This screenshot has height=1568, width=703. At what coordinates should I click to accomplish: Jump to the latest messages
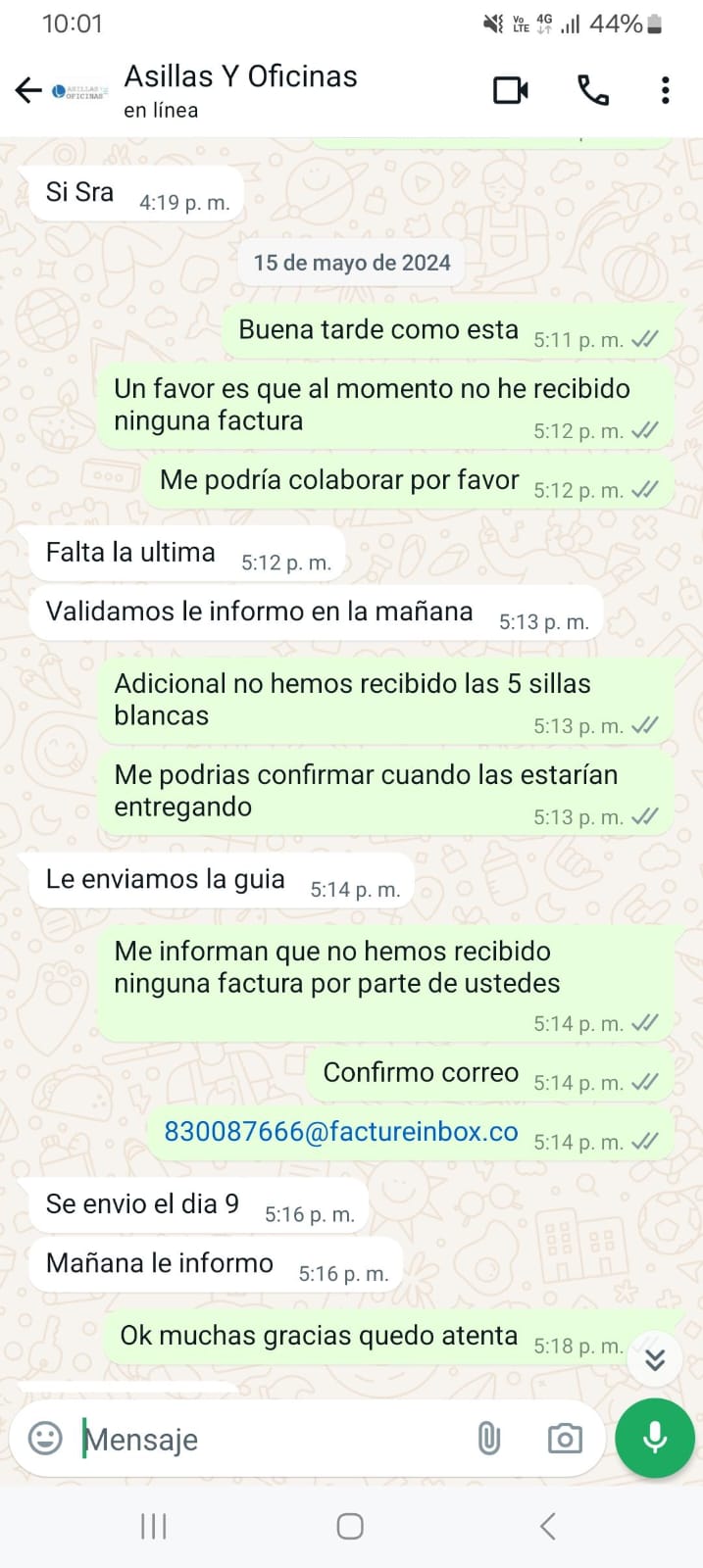coord(655,1360)
